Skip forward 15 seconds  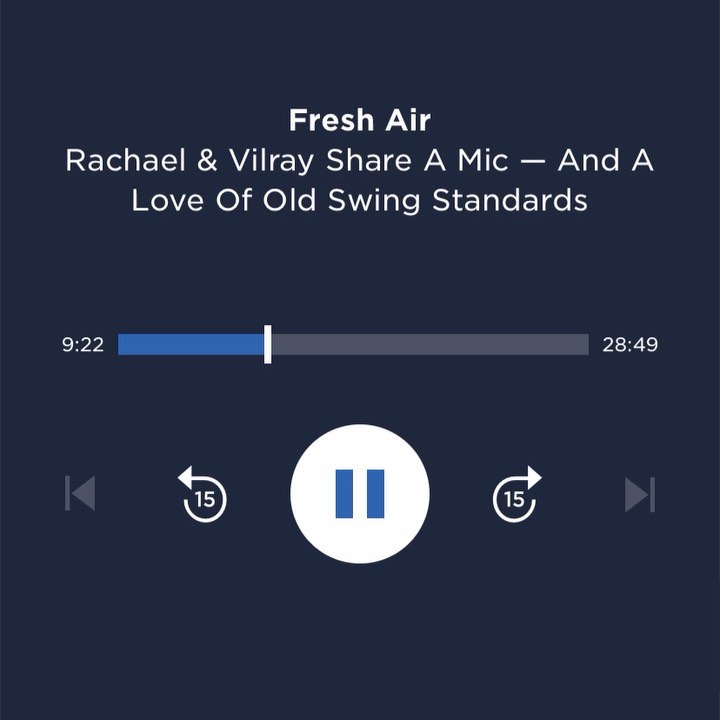(516, 495)
